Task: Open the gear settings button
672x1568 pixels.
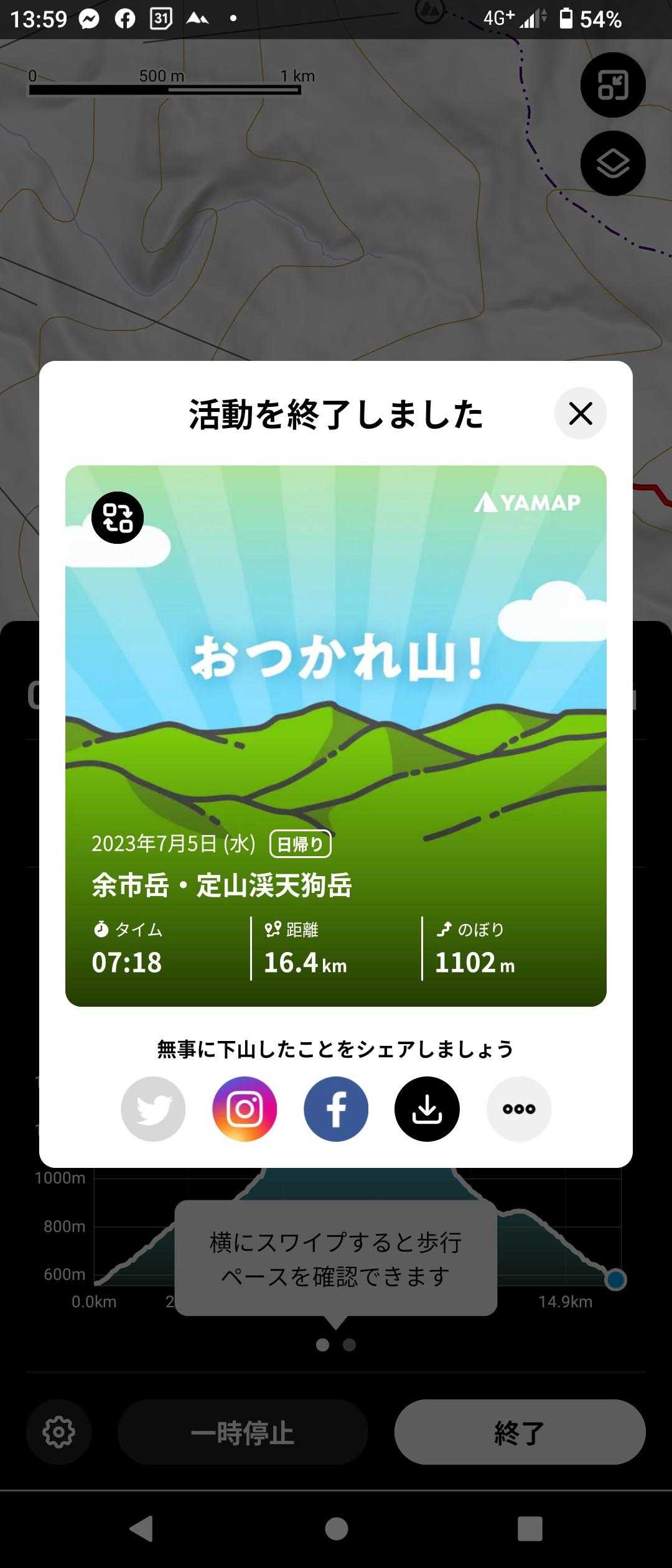Action: click(58, 1432)
